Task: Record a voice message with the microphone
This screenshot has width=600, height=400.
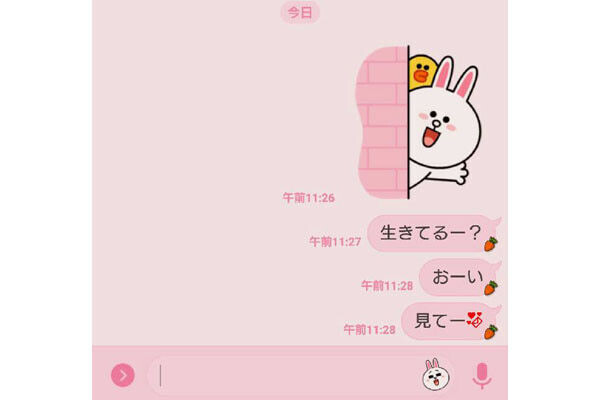Action: [x=482, y=375]
